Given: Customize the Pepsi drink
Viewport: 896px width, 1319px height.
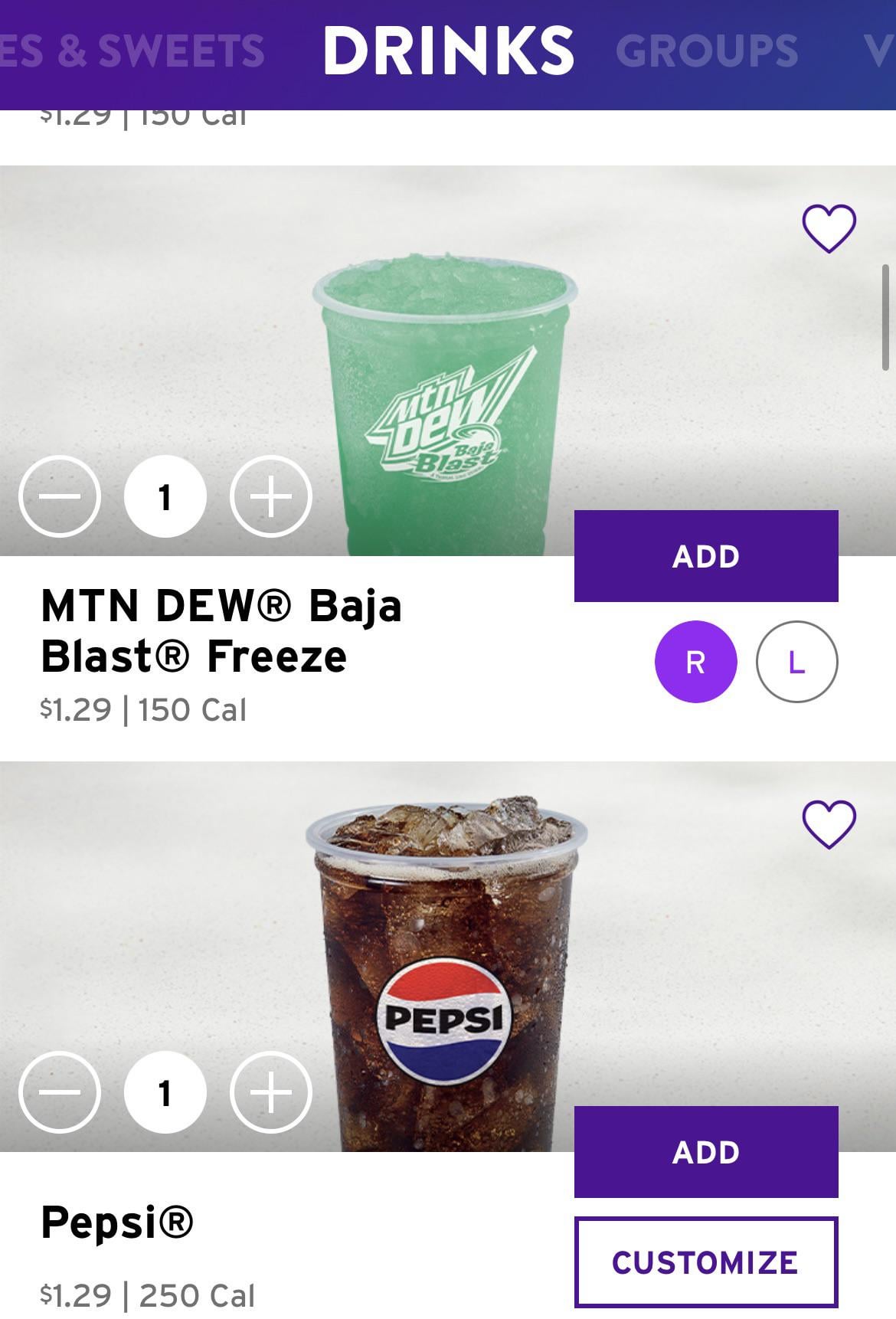Looking at the screenshot, I should click(705, 1262).
